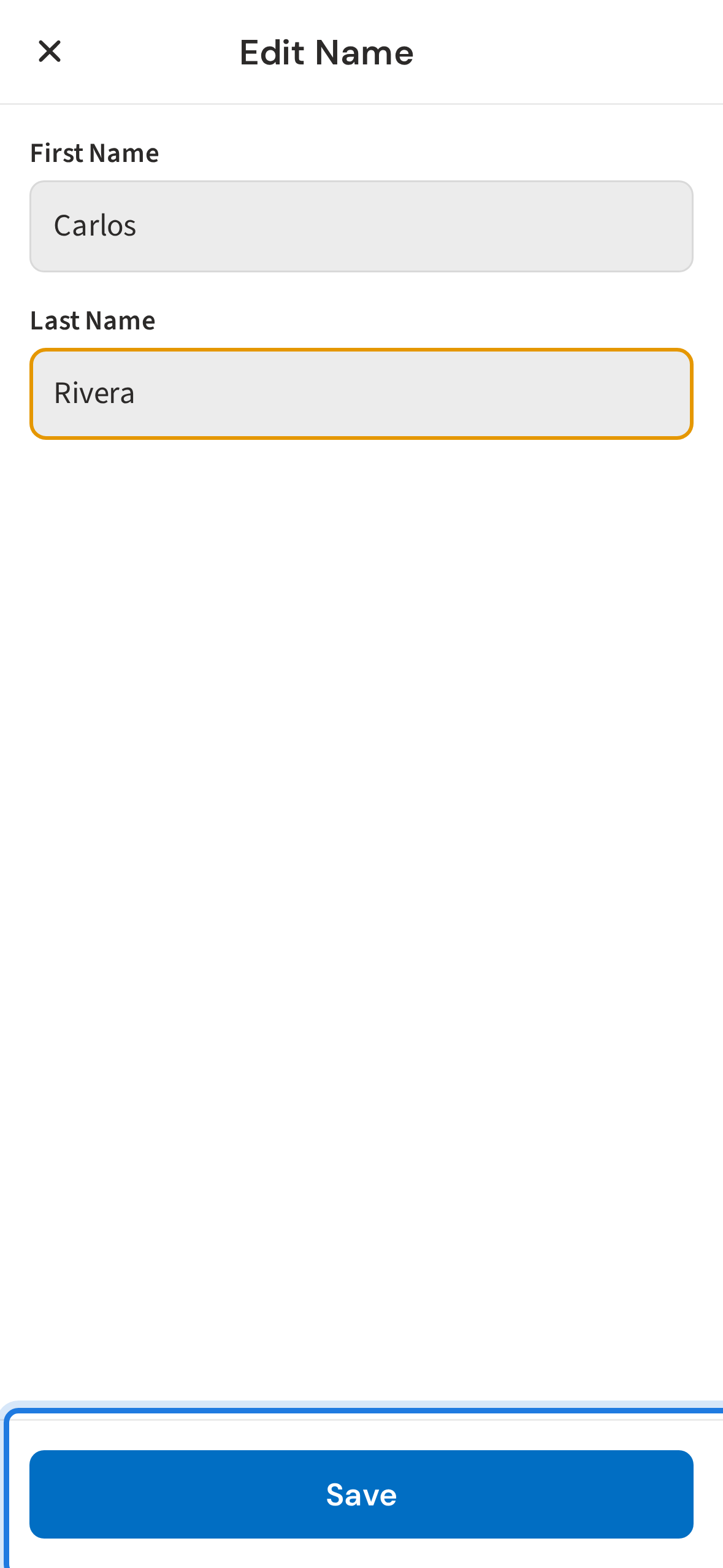Close the dialog without saving changes
Viewport: 723px width, 1568px height.
coord(50,51)
